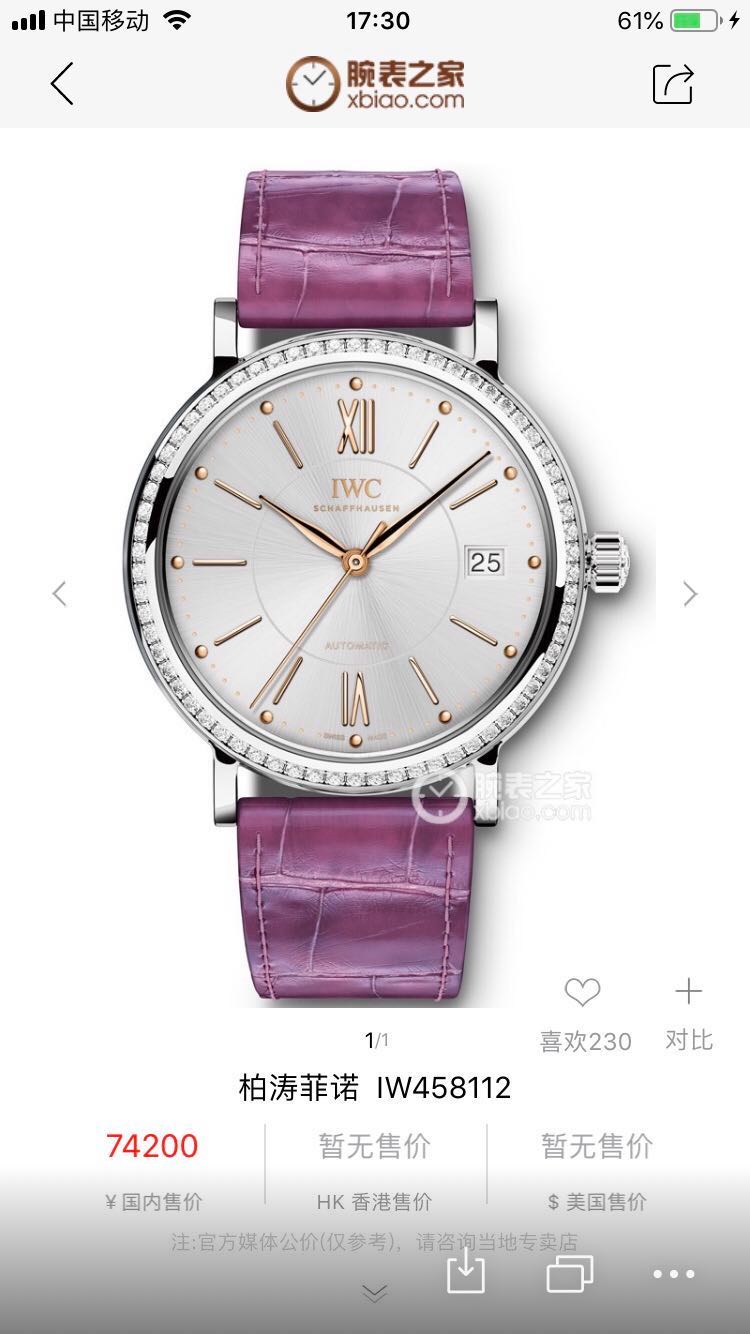
Task: Tap the download icon in bottom toolbar
Action: click(x=465, y=1273)
